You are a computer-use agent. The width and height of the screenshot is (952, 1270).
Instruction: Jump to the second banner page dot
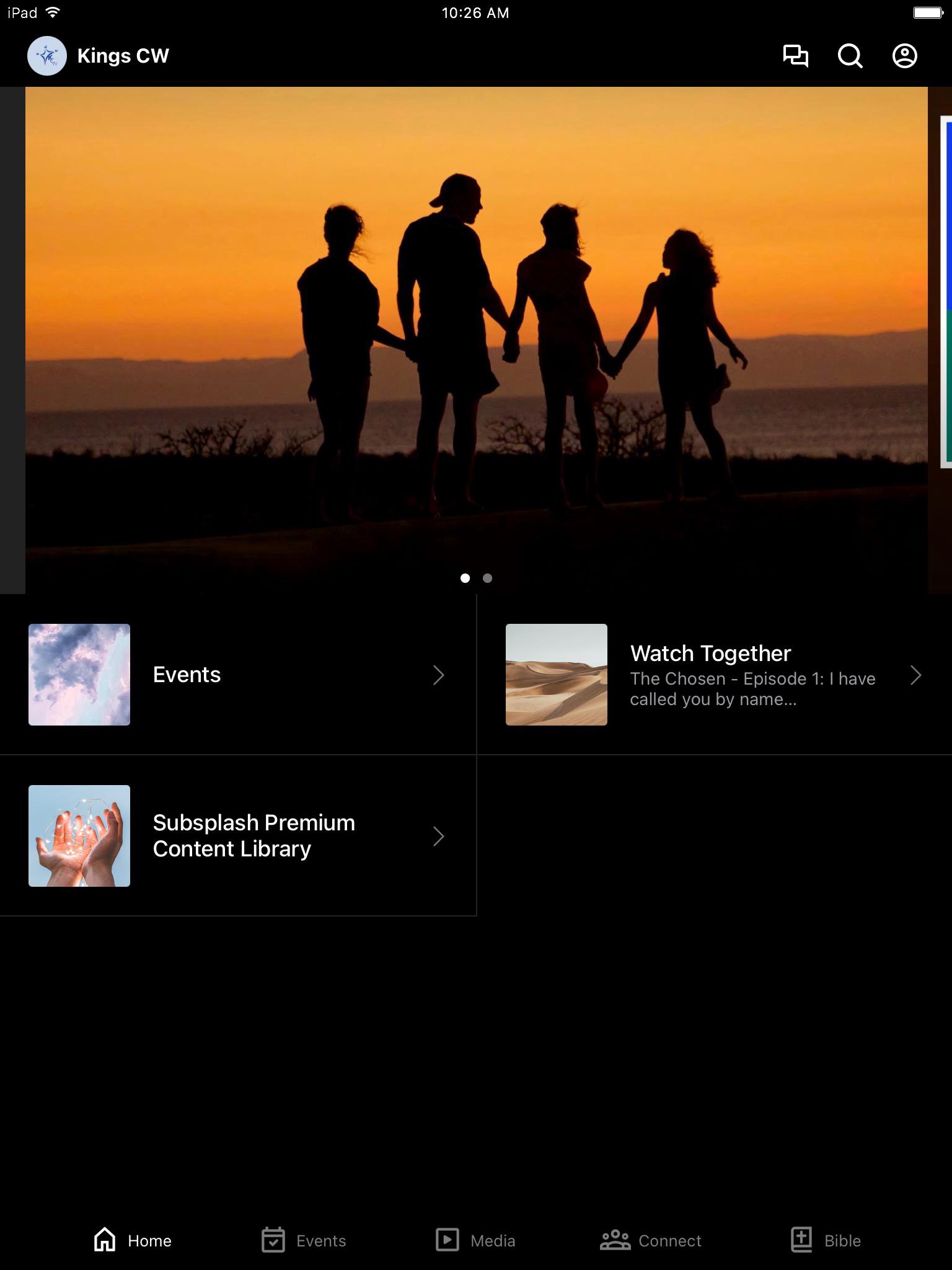487,578
